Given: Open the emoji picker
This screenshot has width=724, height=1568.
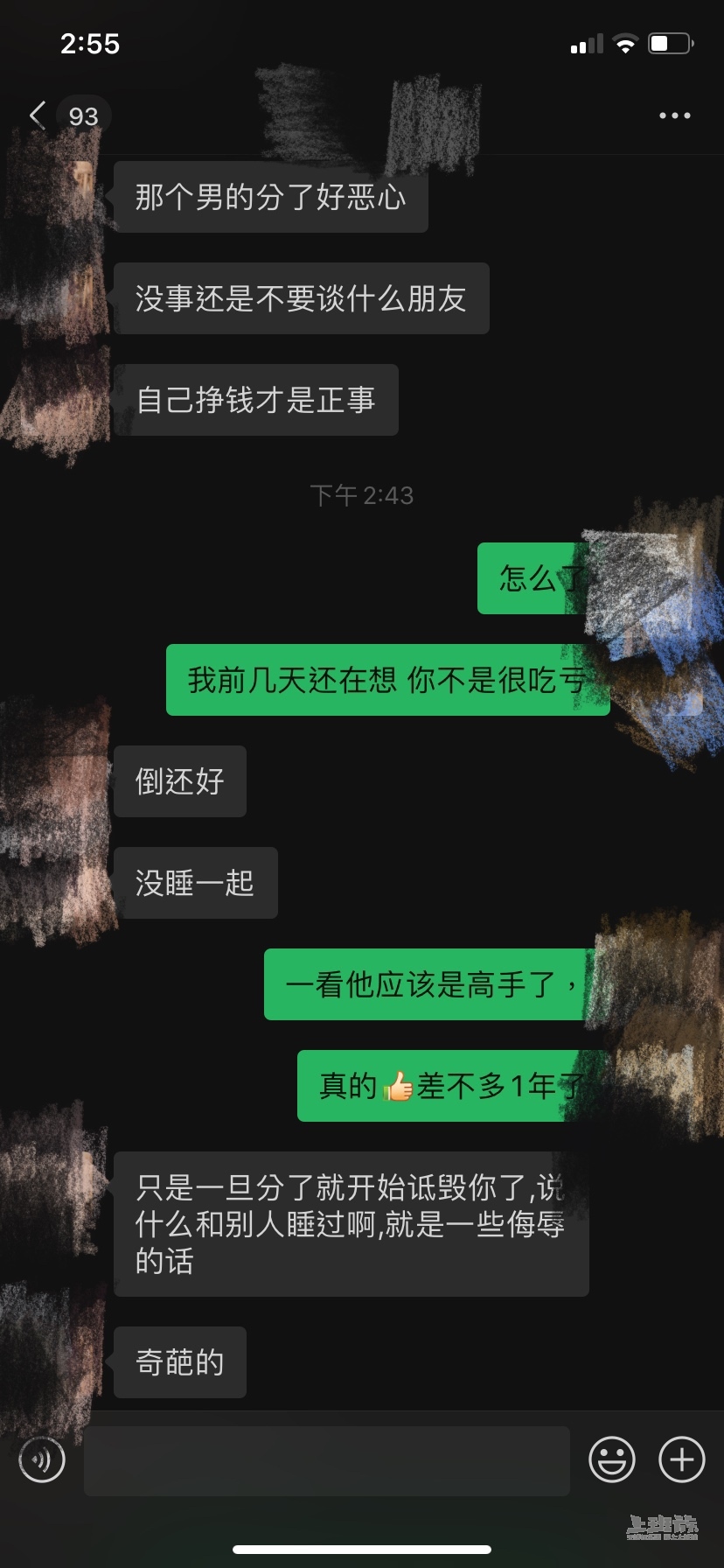Looking at the screenshot, I should 612,1459.
